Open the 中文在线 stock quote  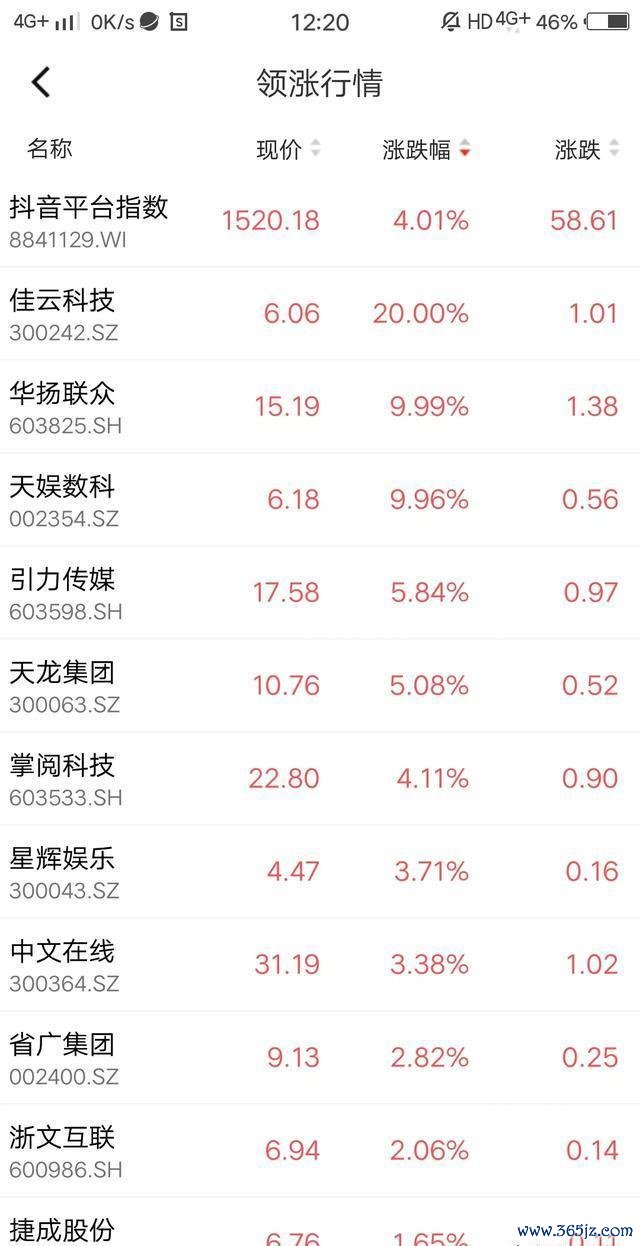[x=320, y=965]
